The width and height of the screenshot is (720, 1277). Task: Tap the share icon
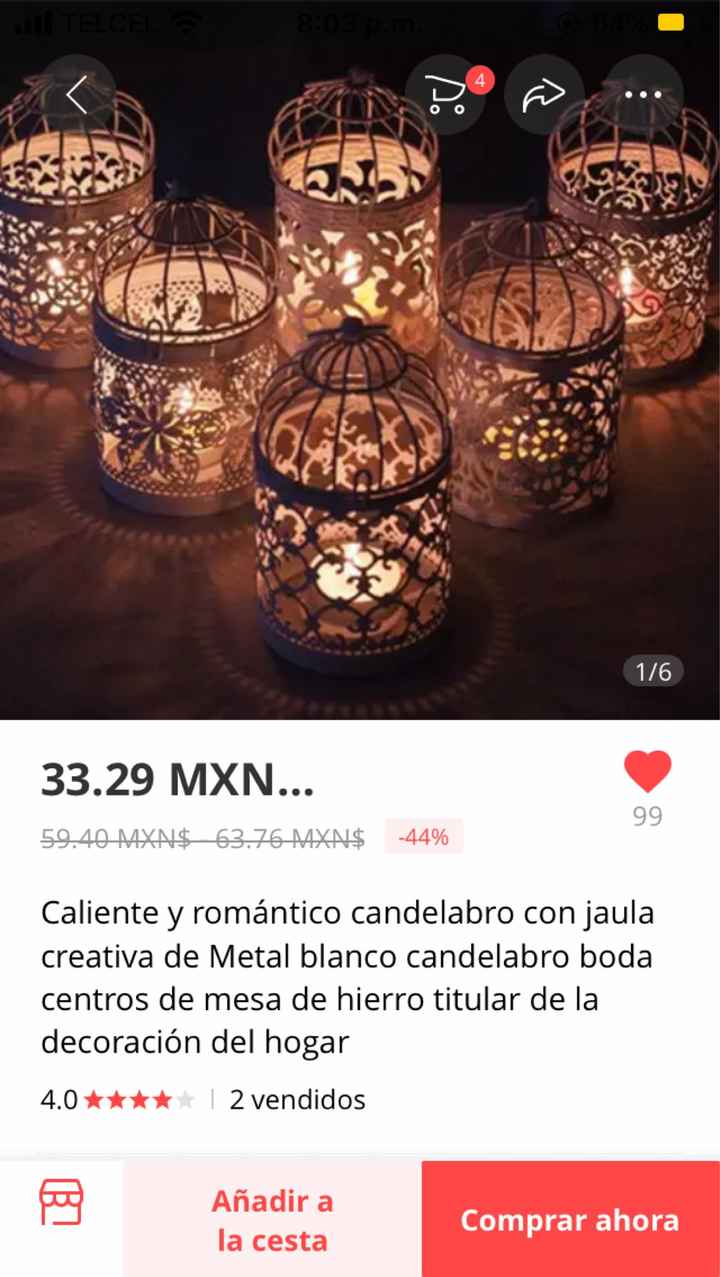pyautogui.click(x=543, y=94)
